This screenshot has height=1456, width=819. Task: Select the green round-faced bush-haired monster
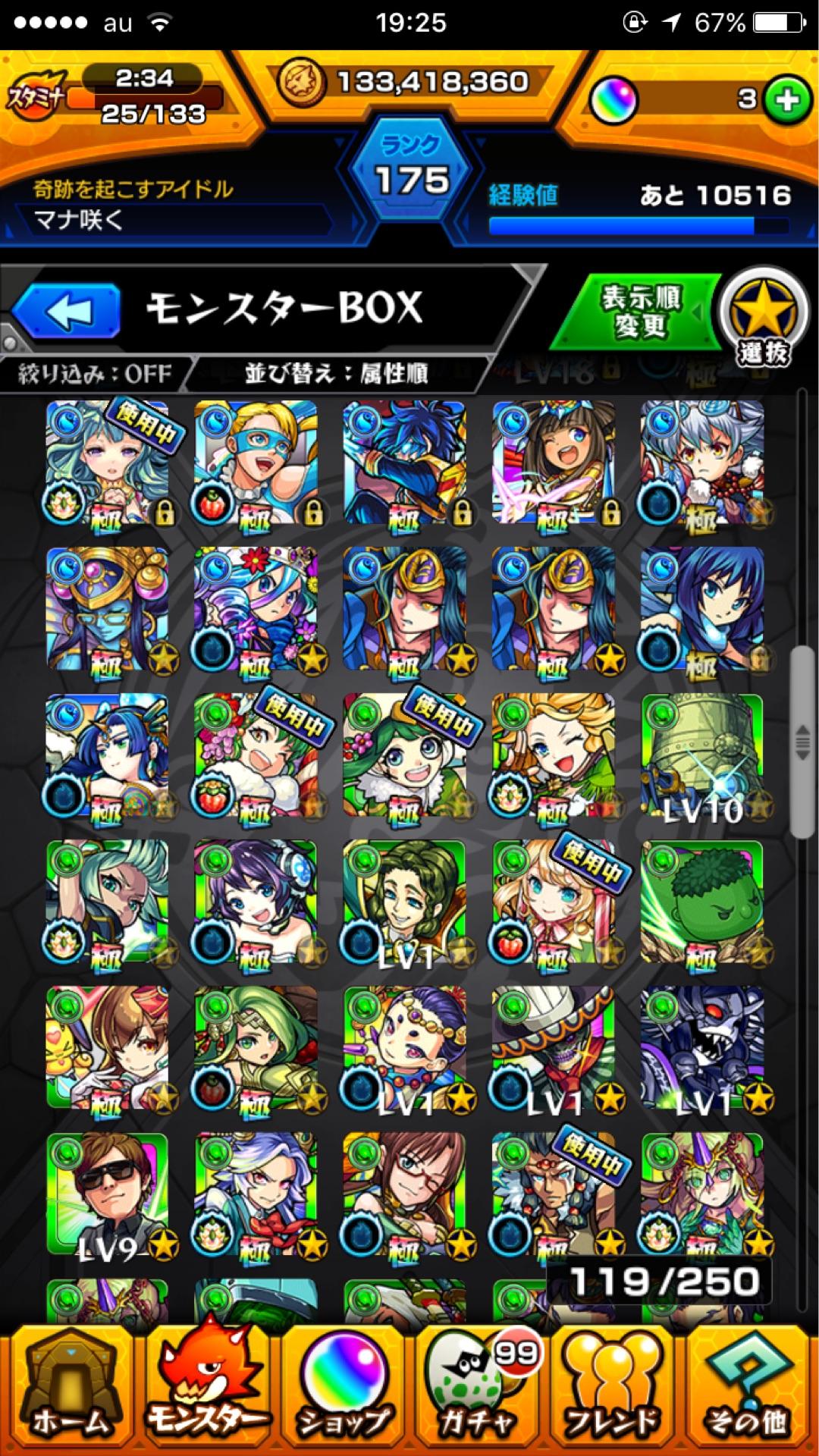point(702,902)
